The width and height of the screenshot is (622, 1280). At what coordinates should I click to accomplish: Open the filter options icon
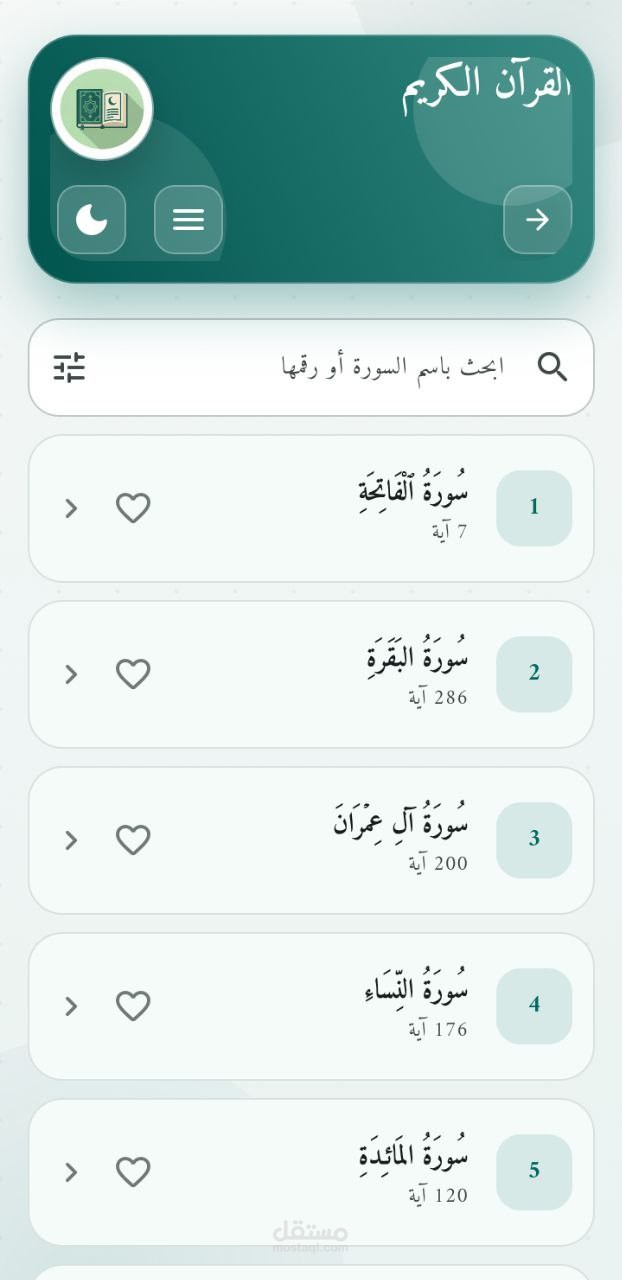(70, 368)
